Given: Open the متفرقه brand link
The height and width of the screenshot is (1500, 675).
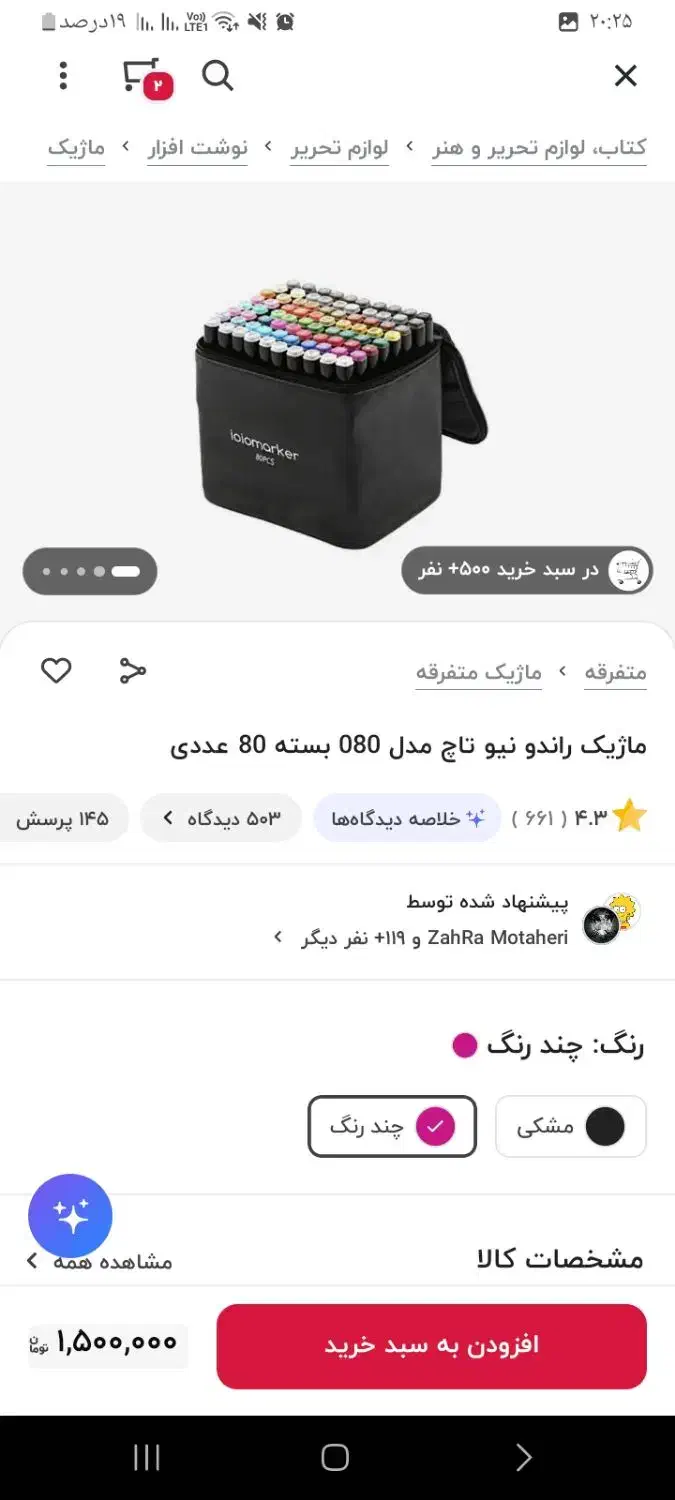Looking at the screenshot, I should click(x=615, y=673).
